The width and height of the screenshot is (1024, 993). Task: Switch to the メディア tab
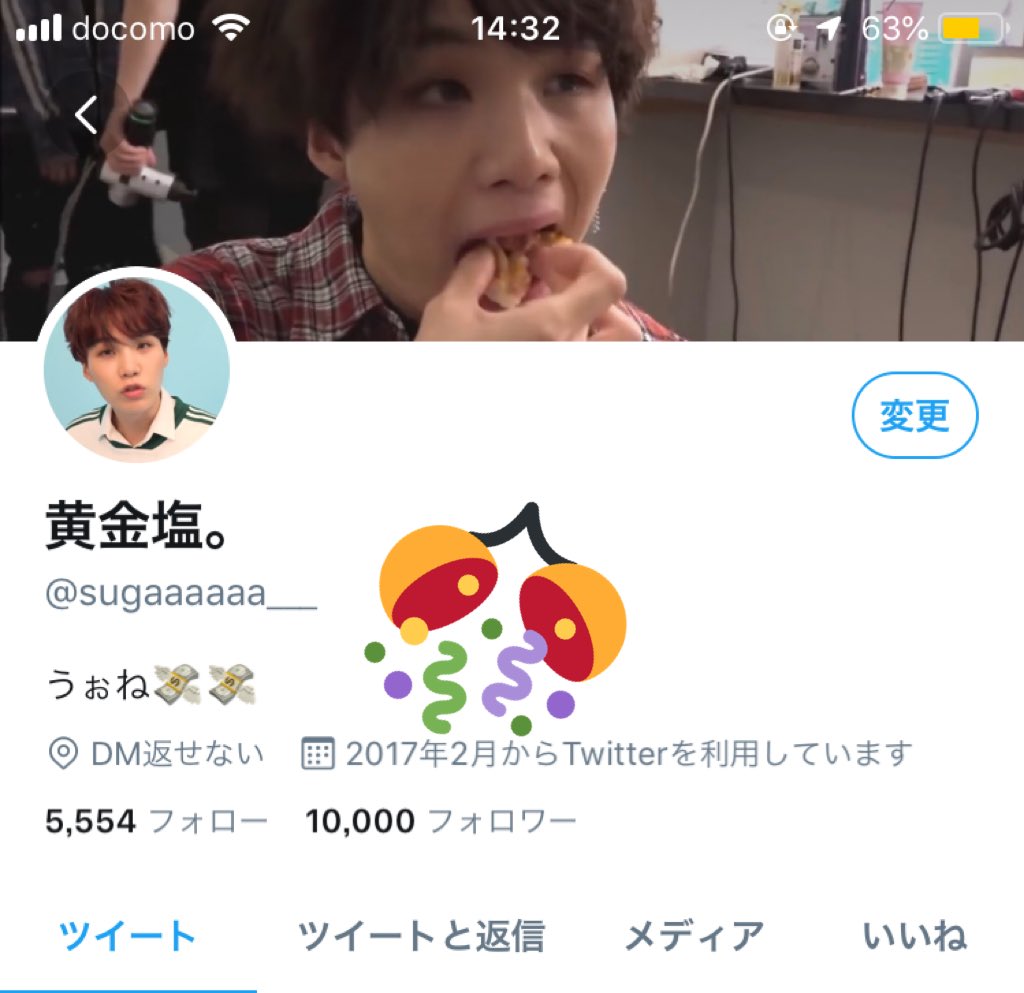pyautogui.click(x=695, y=936)
